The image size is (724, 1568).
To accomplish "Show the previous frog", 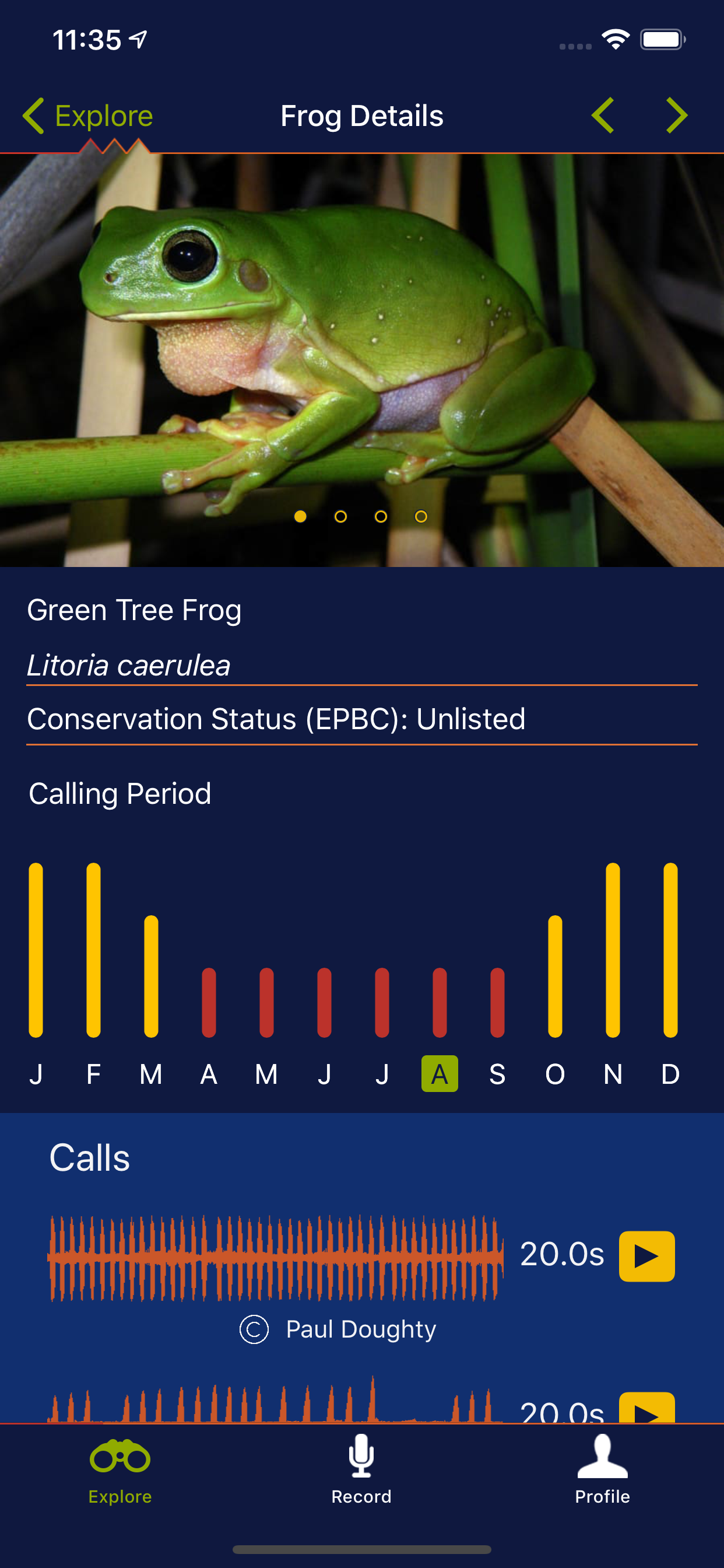I will tap(602, 116).
